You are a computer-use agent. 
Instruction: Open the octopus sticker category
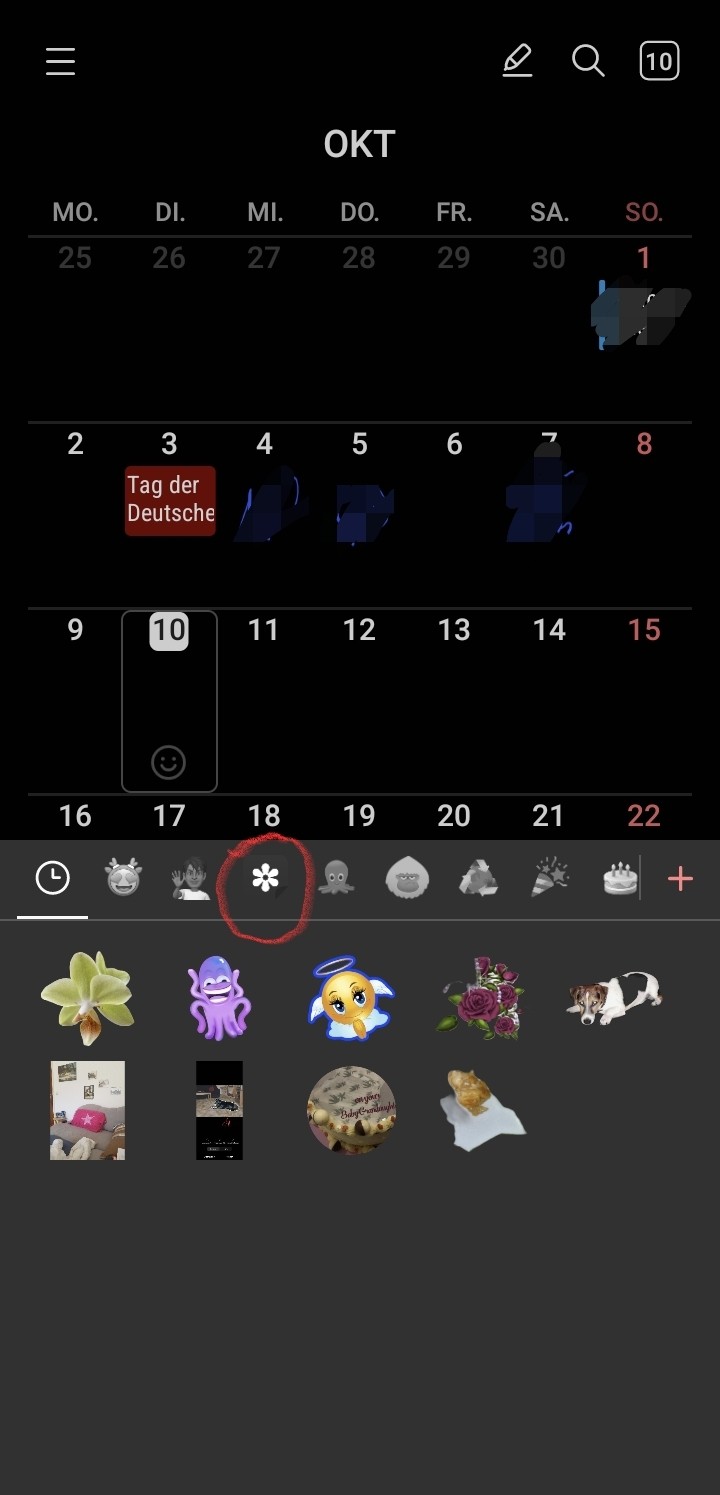(336, 879)
